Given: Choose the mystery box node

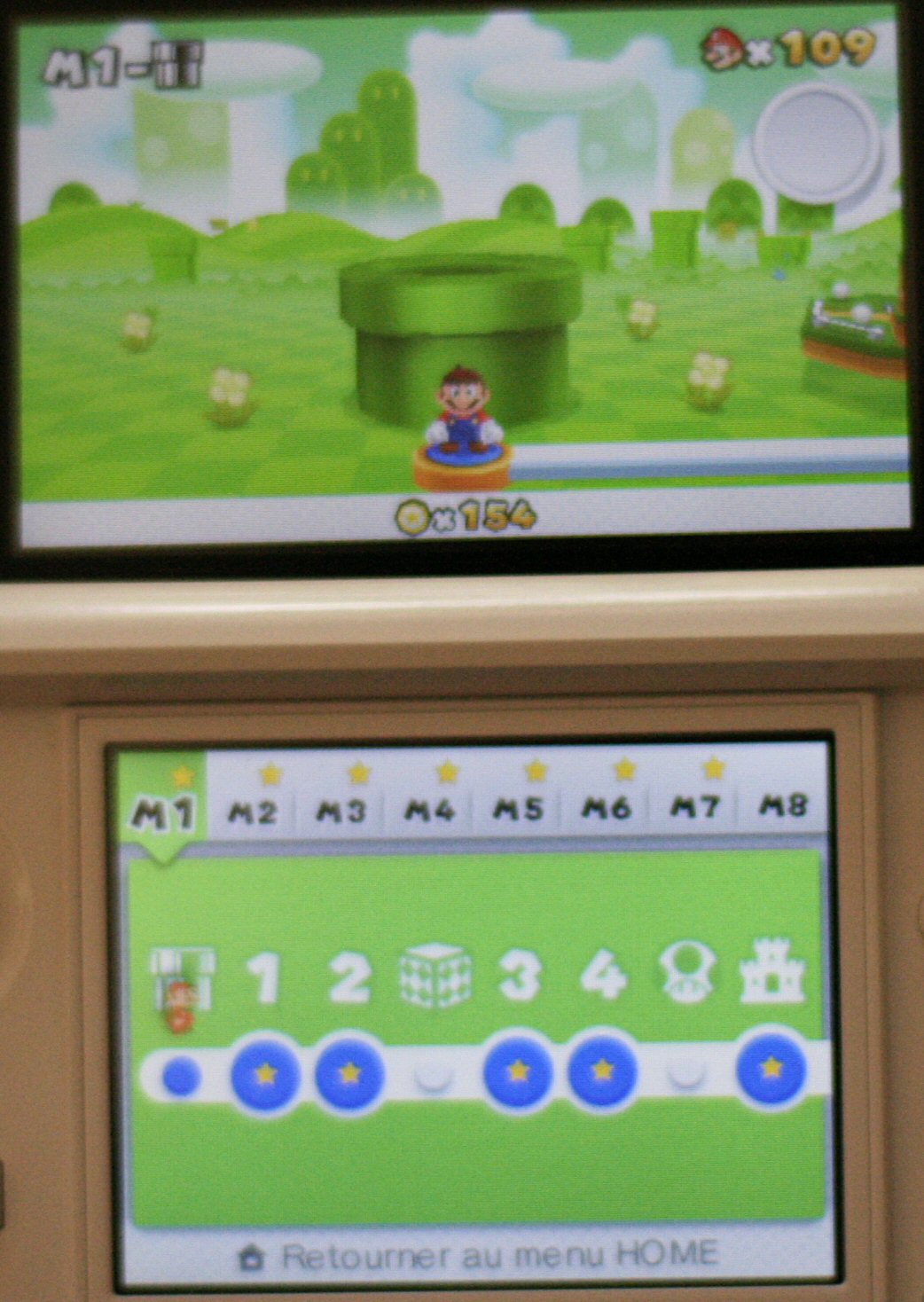Looking at the screenshot, I should pyautogui.click(x=434, y=1075).
